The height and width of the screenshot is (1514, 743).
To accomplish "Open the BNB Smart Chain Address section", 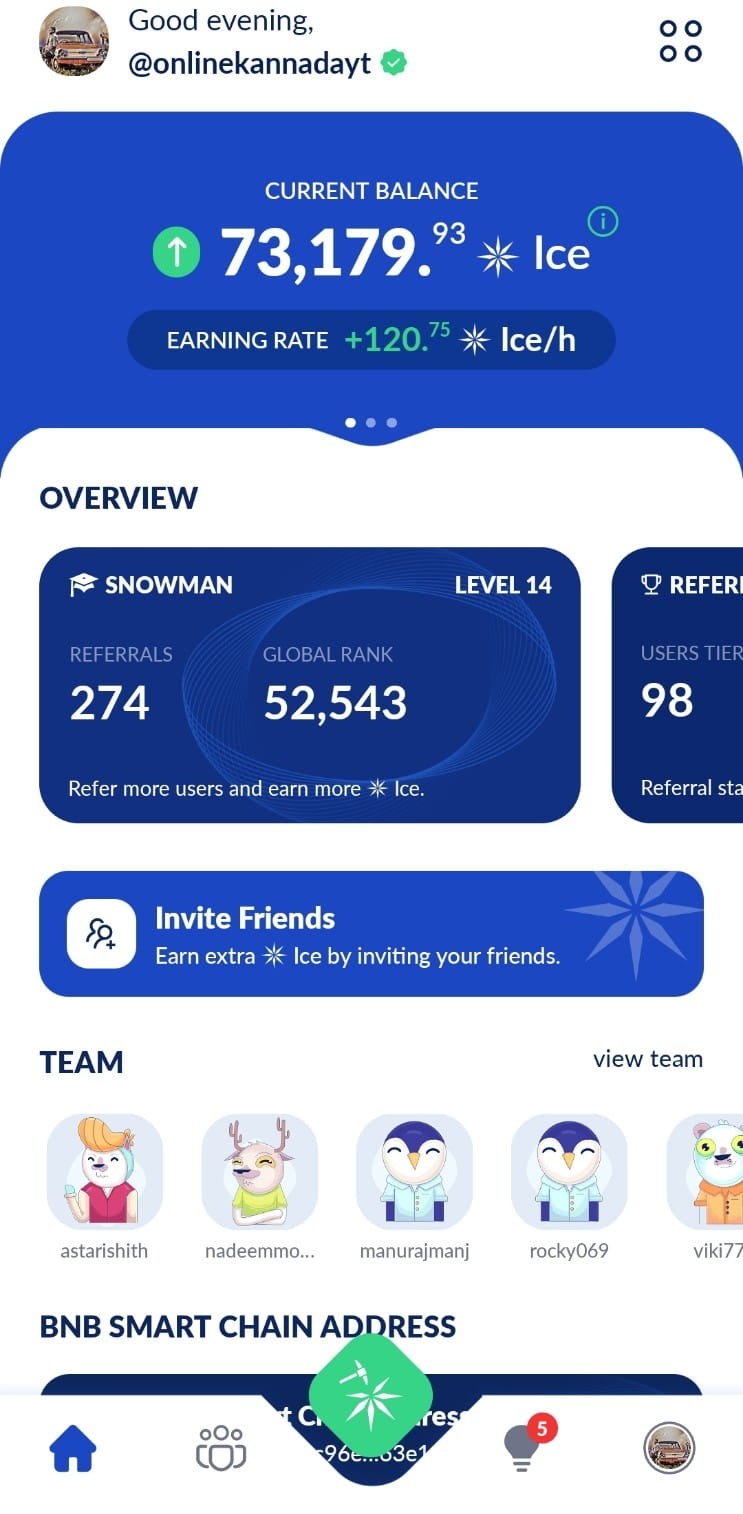I will [247, 1326].
